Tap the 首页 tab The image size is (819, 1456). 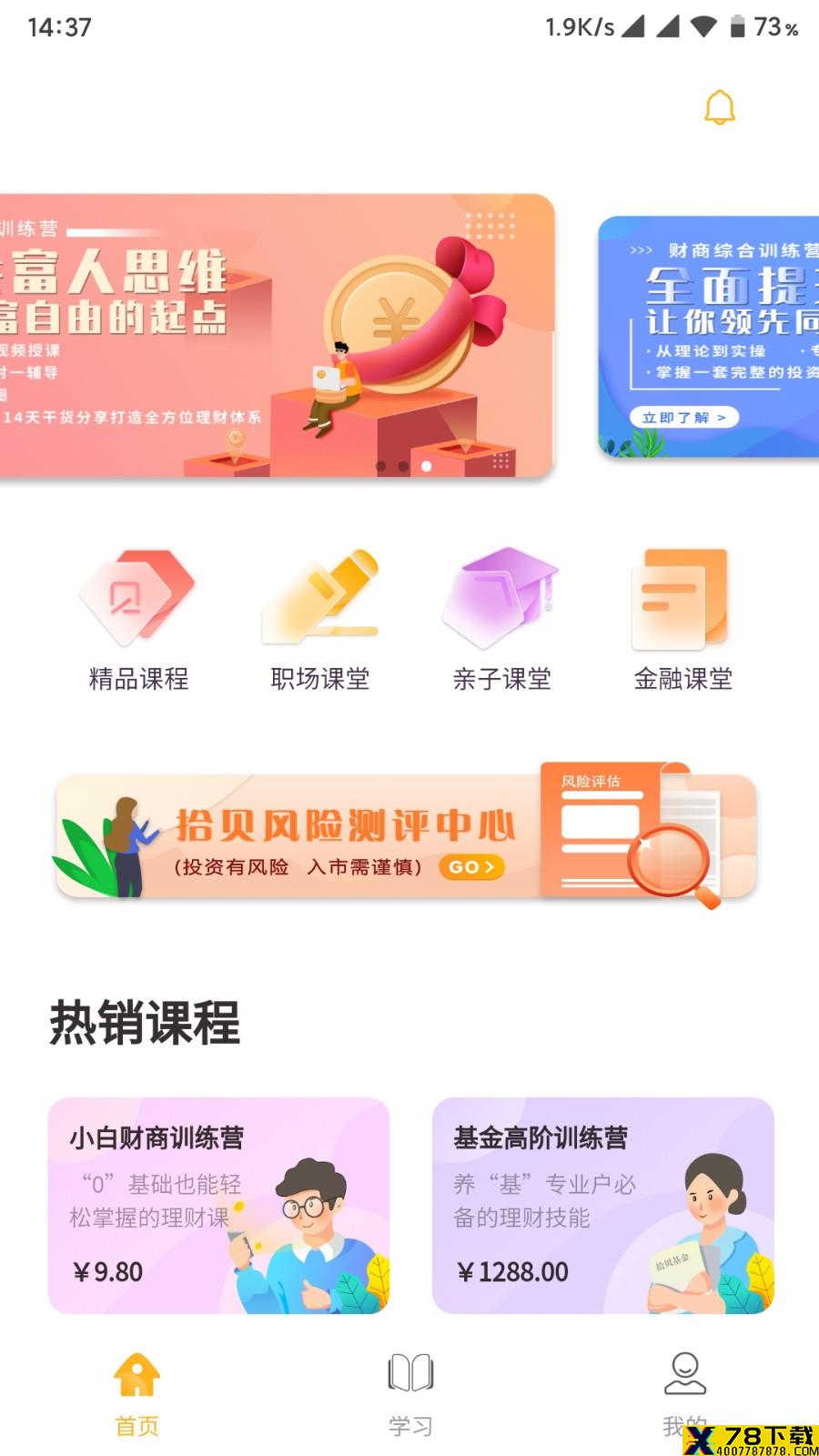(x=136, y=1394)
